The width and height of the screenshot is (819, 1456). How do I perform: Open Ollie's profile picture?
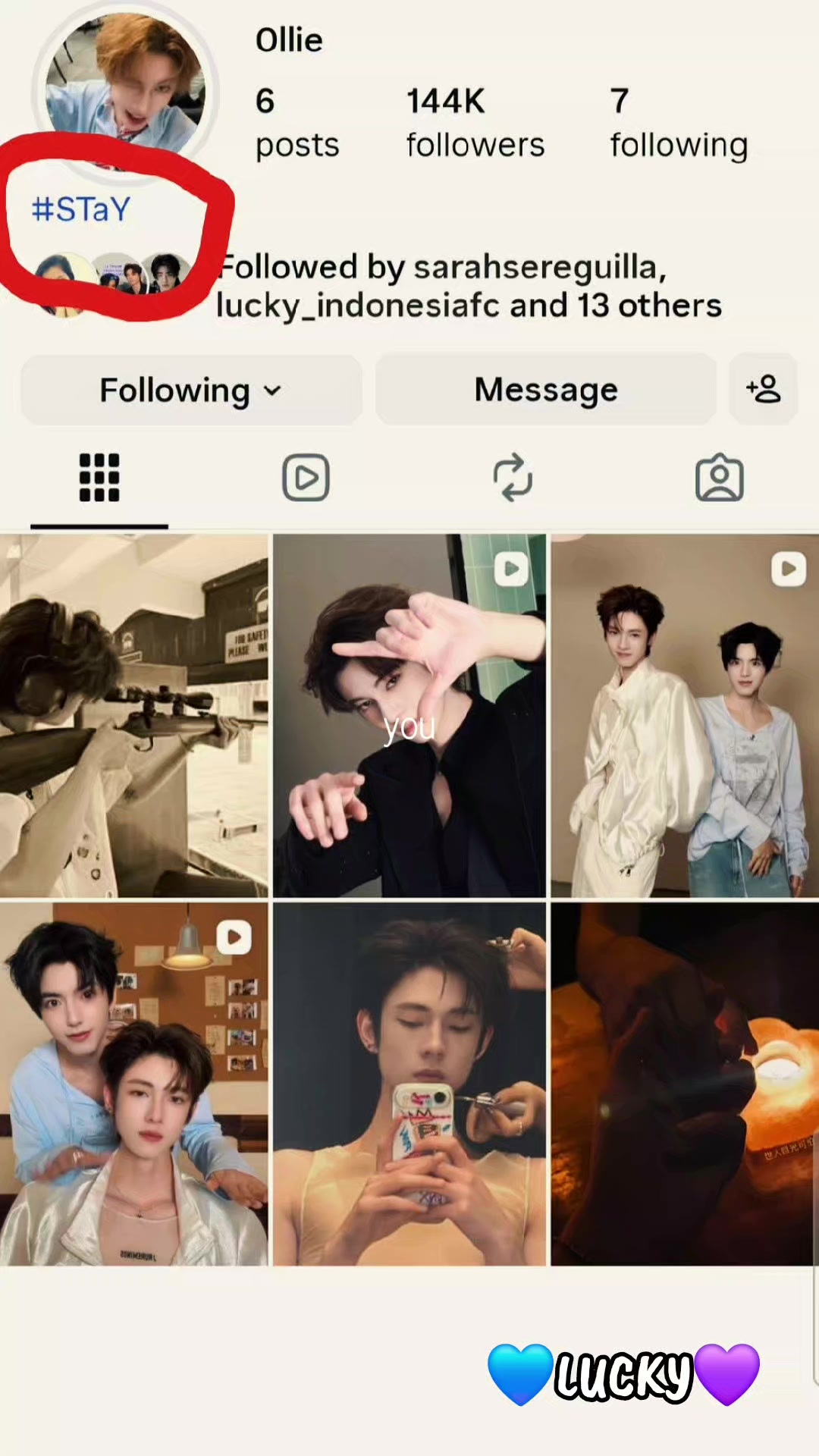click(125, 91)
